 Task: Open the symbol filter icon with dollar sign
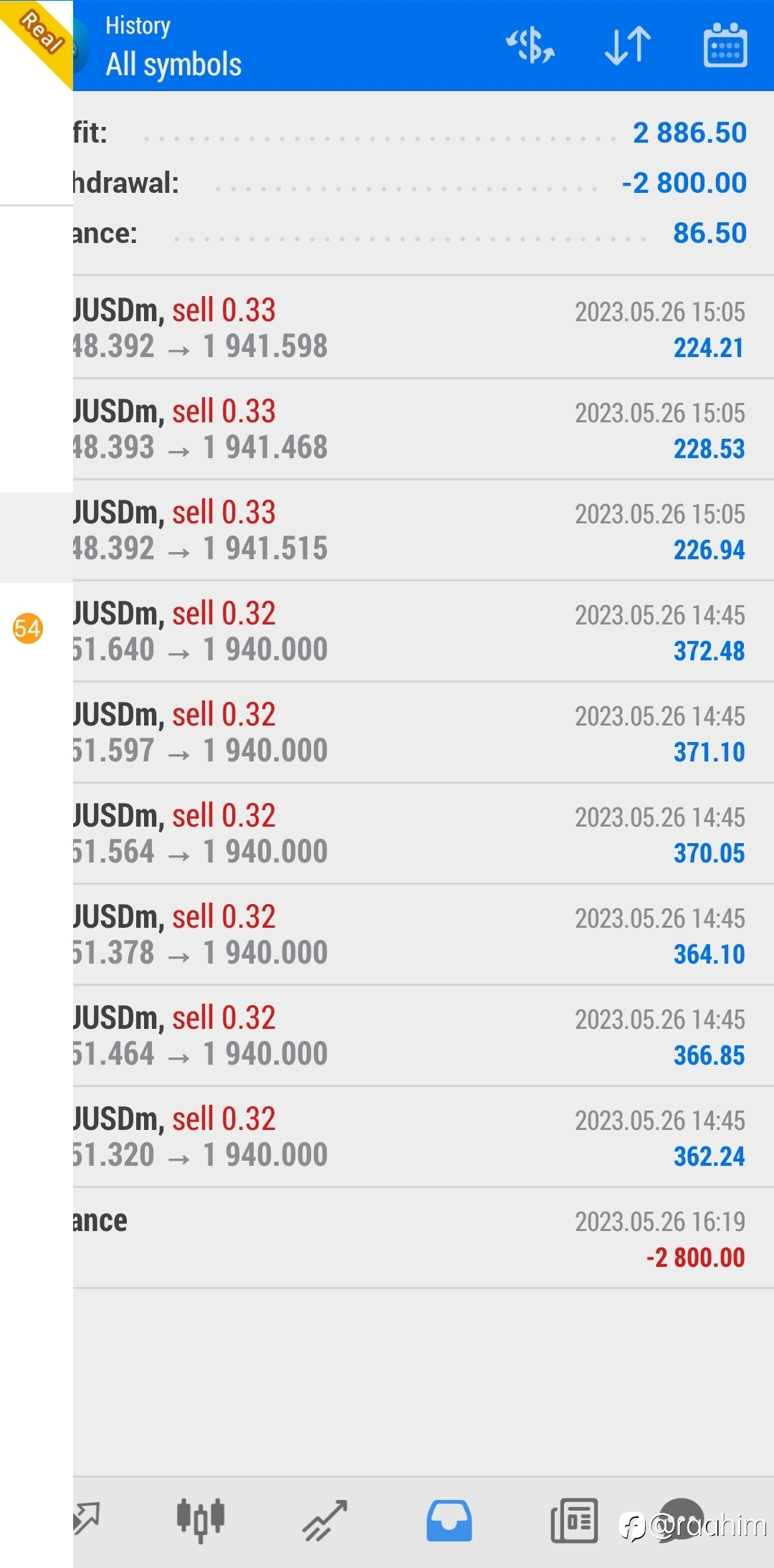point(530,45)
